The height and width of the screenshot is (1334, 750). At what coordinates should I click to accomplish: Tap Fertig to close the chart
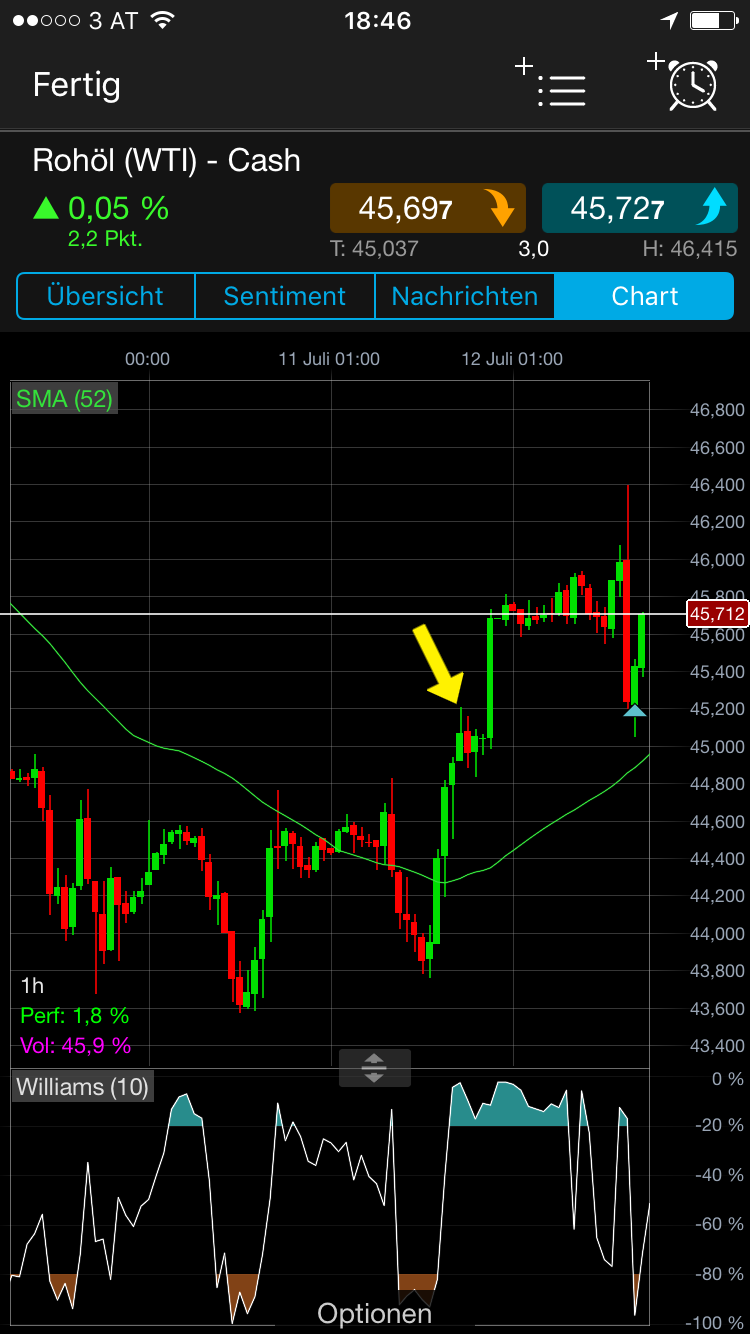pyautogui.click(x=76, y=85)
